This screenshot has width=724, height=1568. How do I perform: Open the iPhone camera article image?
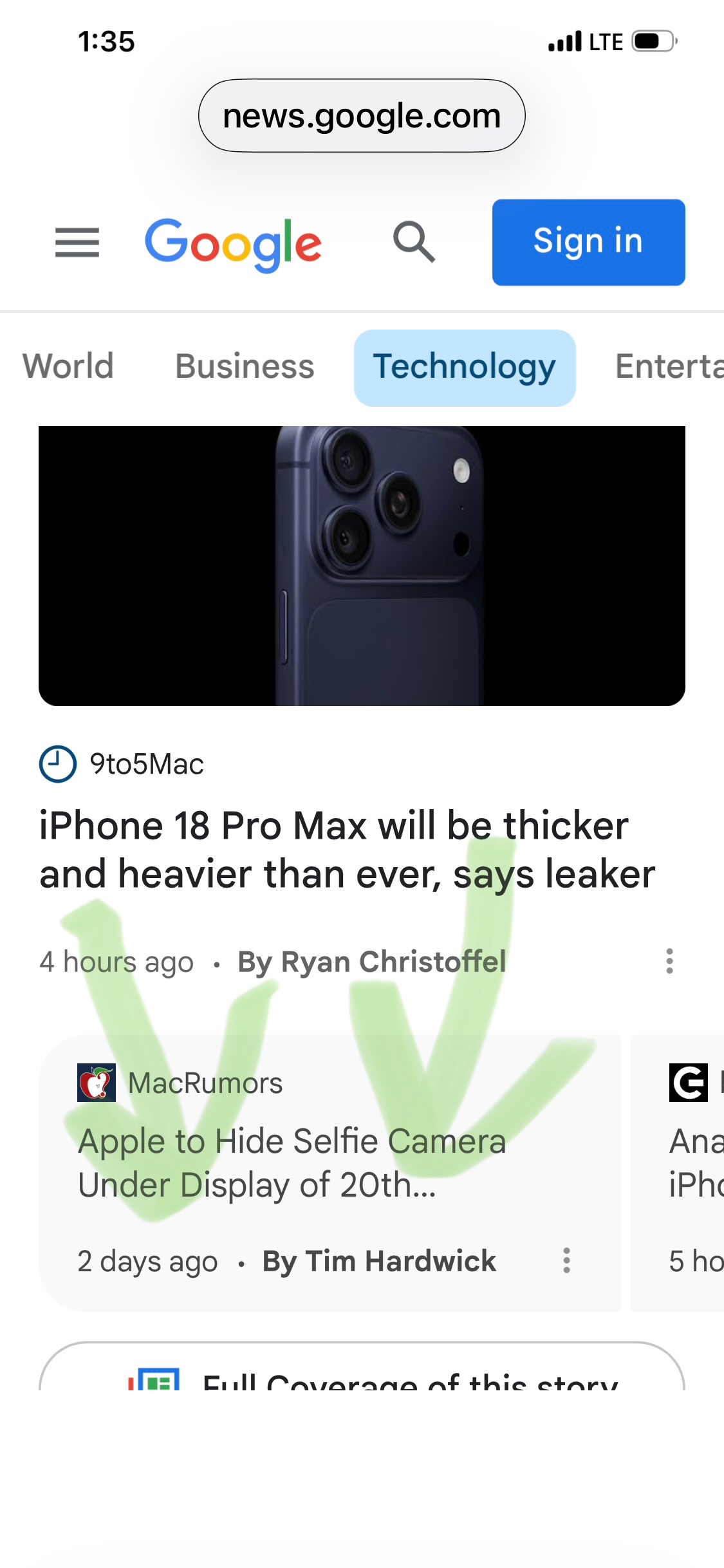point(362,565)
